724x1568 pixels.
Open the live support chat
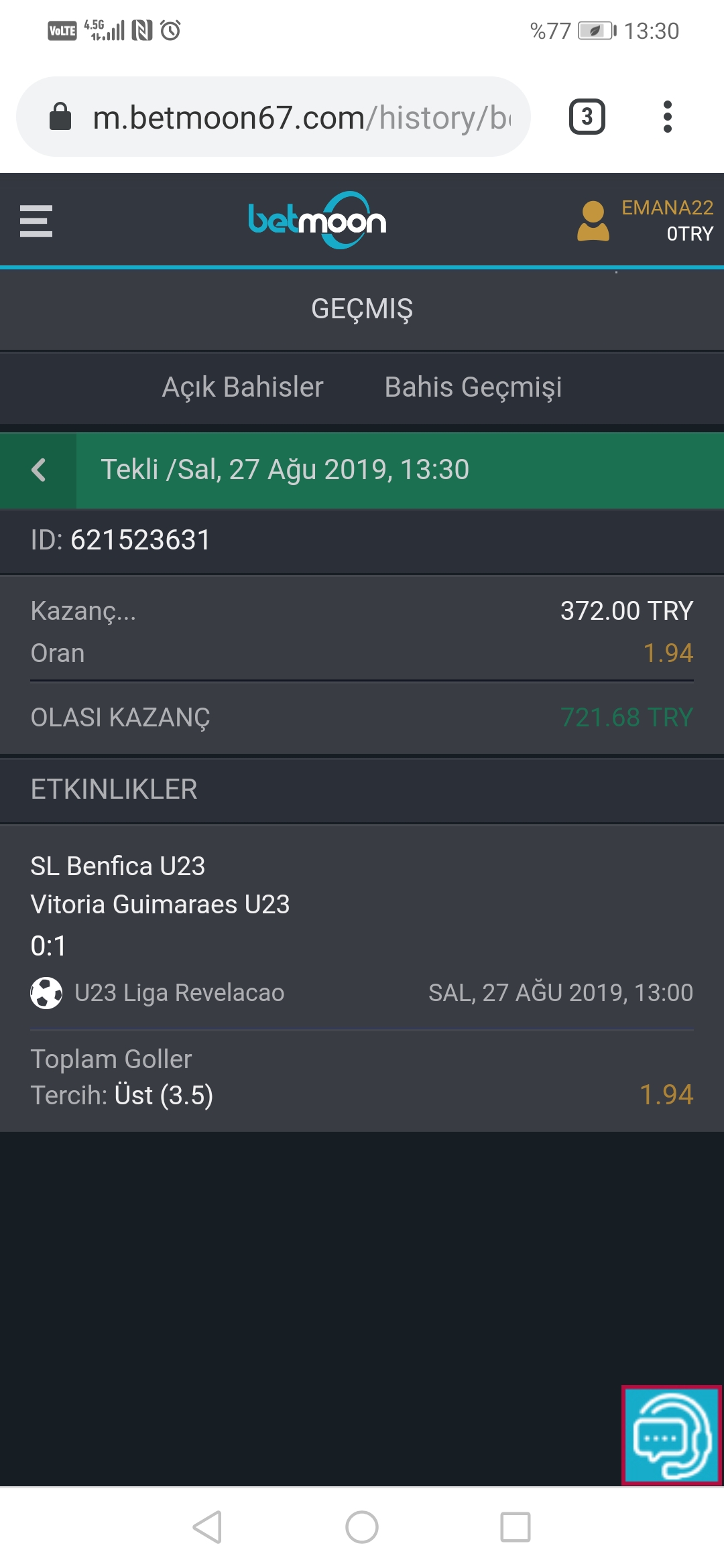coord(672,1435)
